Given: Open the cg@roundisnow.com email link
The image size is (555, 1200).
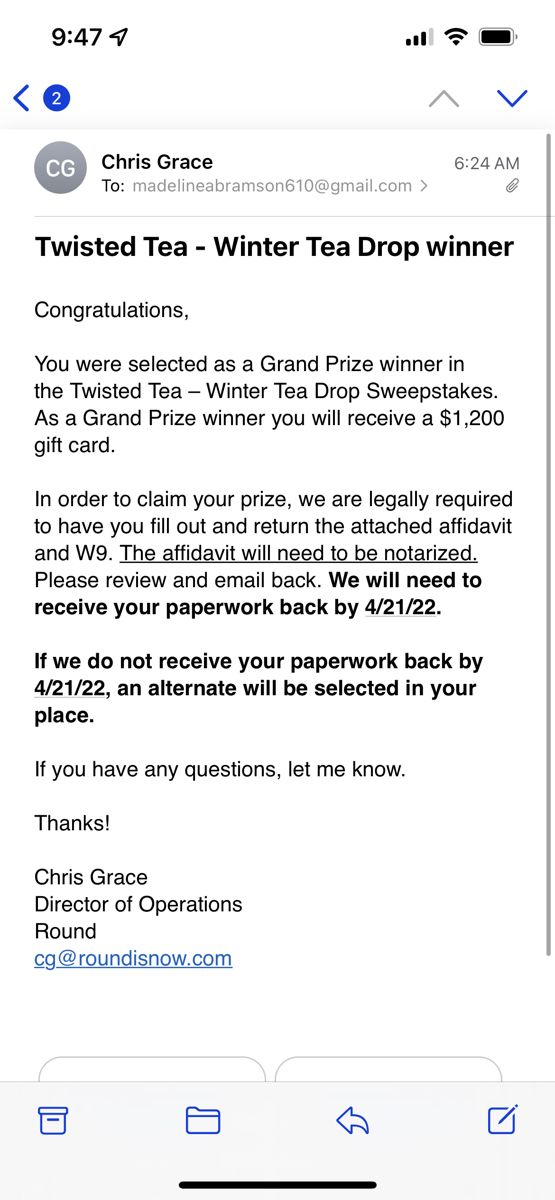Looking at the screenshot, I should pos(133,958).
